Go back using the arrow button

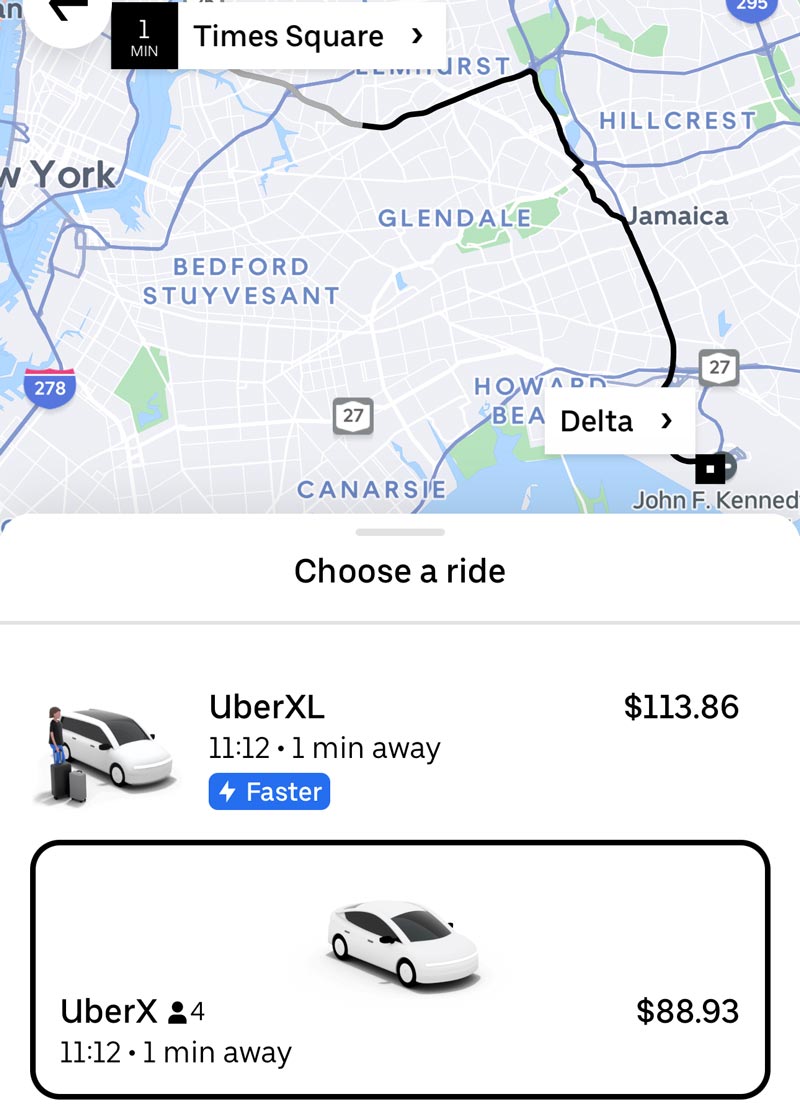click(64, 12)
